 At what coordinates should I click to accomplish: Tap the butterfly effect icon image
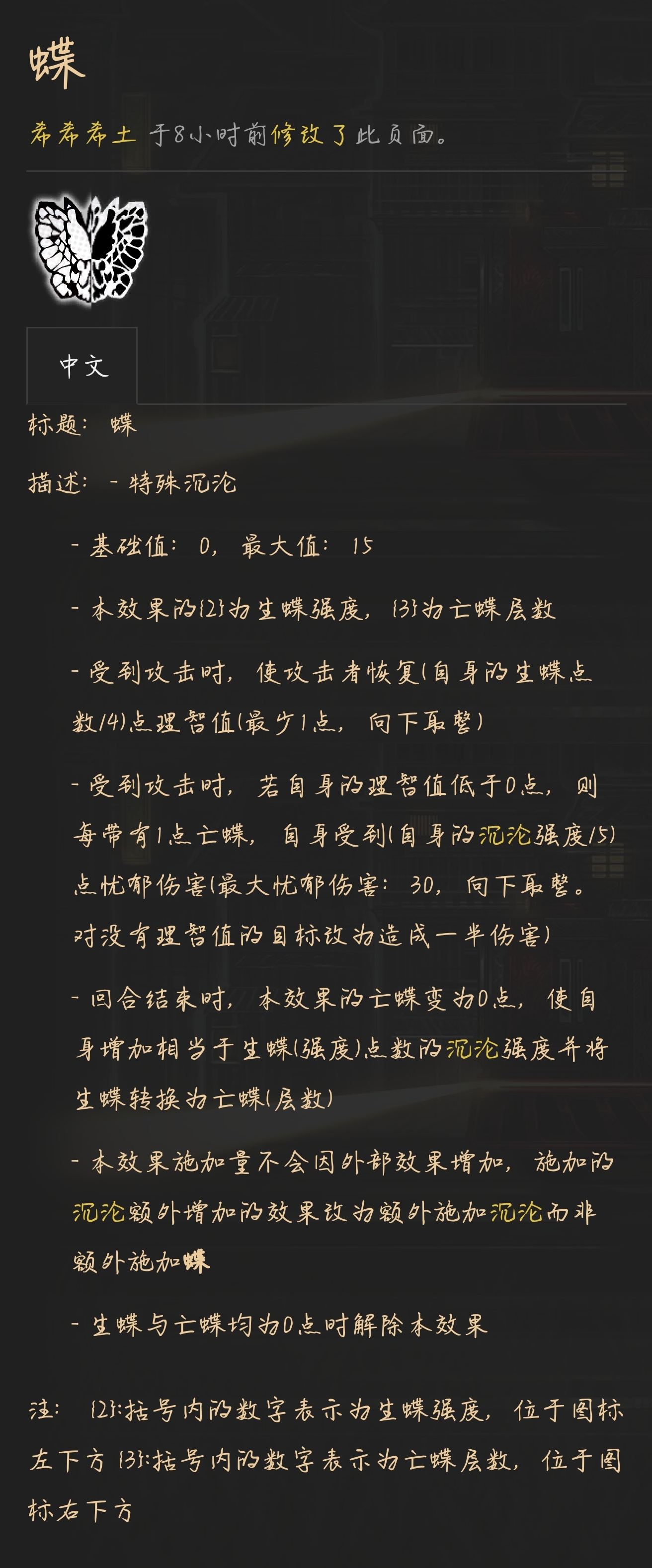coord(91,249)
